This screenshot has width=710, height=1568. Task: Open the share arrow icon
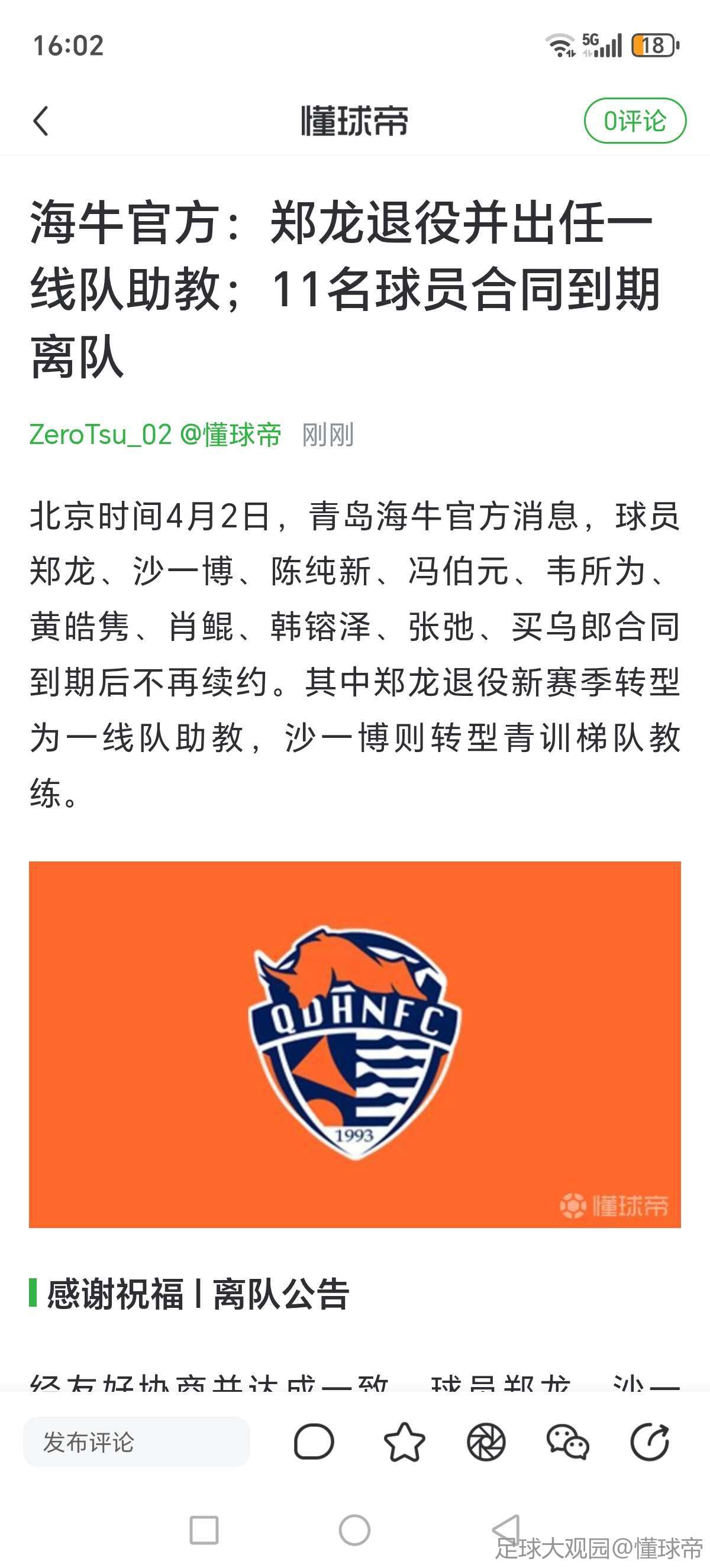click(649, 1441)
